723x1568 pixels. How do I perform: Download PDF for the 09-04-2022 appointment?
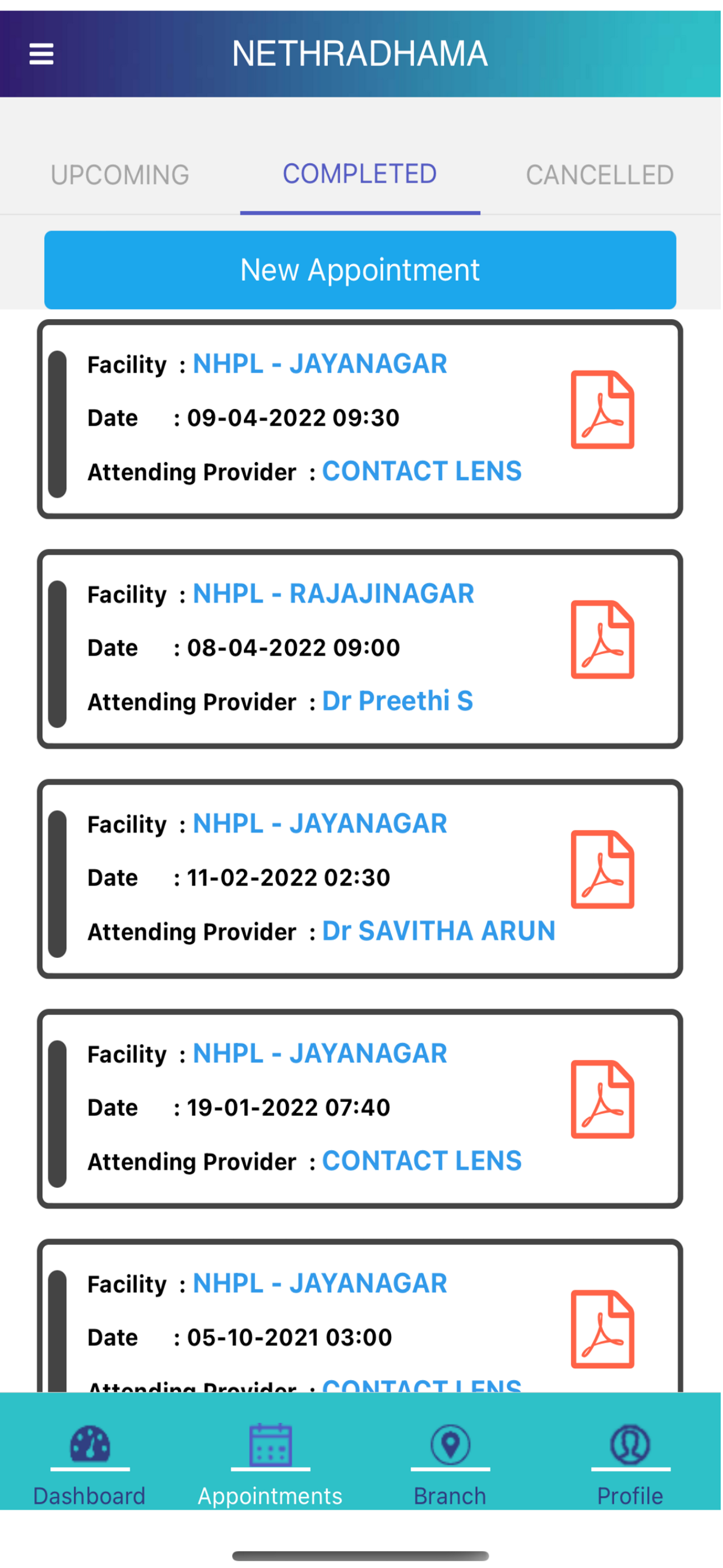click(601, 409)
